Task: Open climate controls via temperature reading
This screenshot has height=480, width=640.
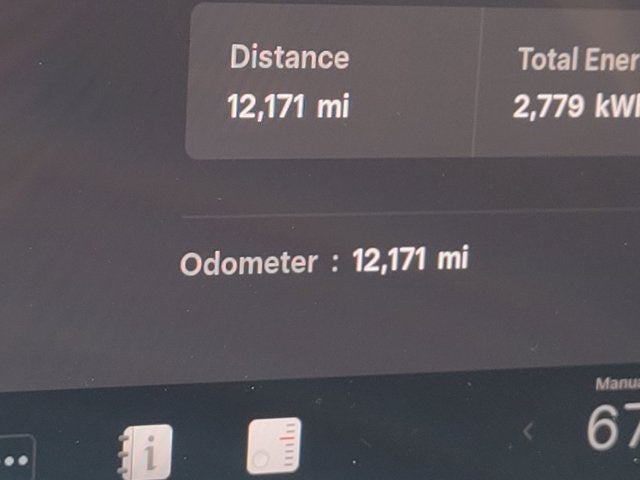Action: coord(612,427)
